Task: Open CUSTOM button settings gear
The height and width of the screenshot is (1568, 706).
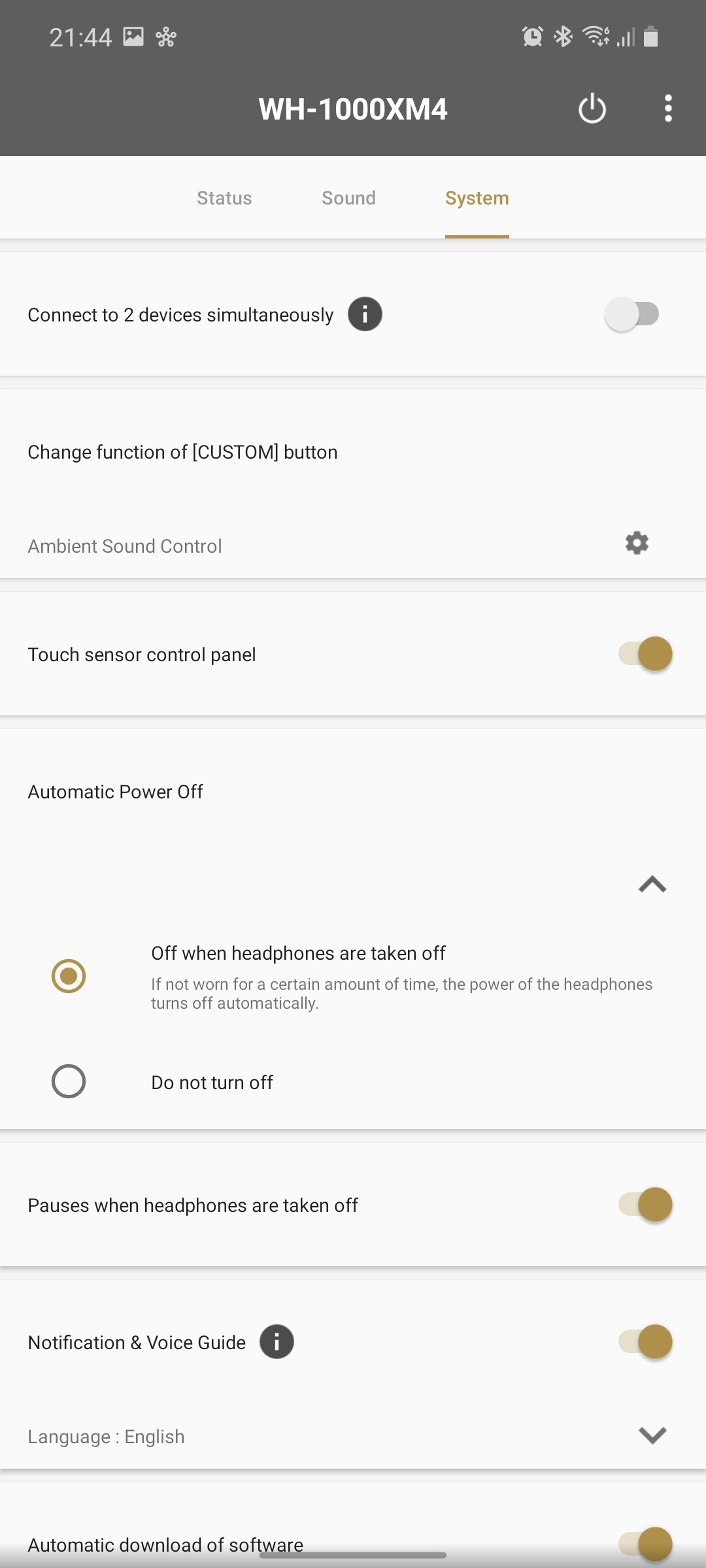Action: click(637, 544)
